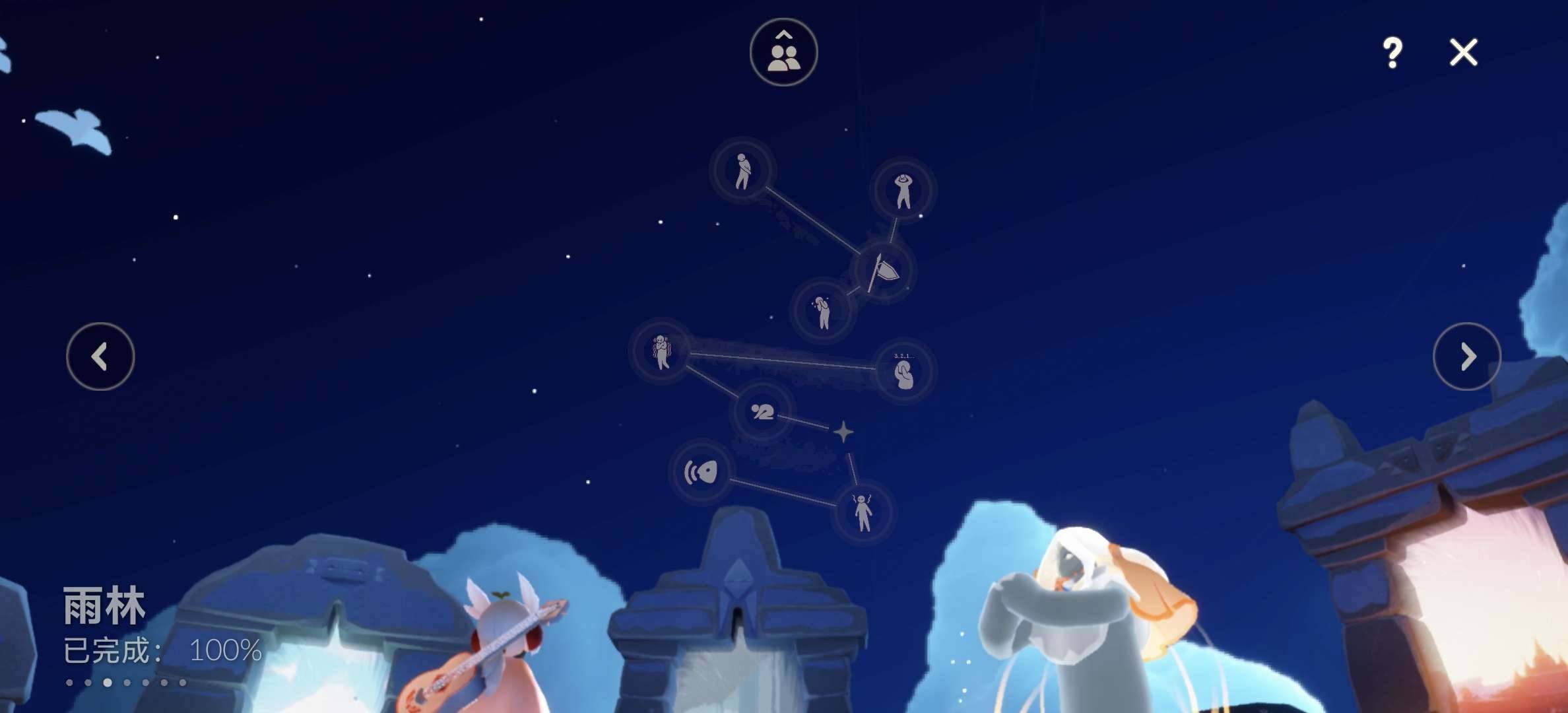Select the bowing prostrate spirit node
Image resolution: width=1568 pixels, height=713 pixels.
(763, 412)
